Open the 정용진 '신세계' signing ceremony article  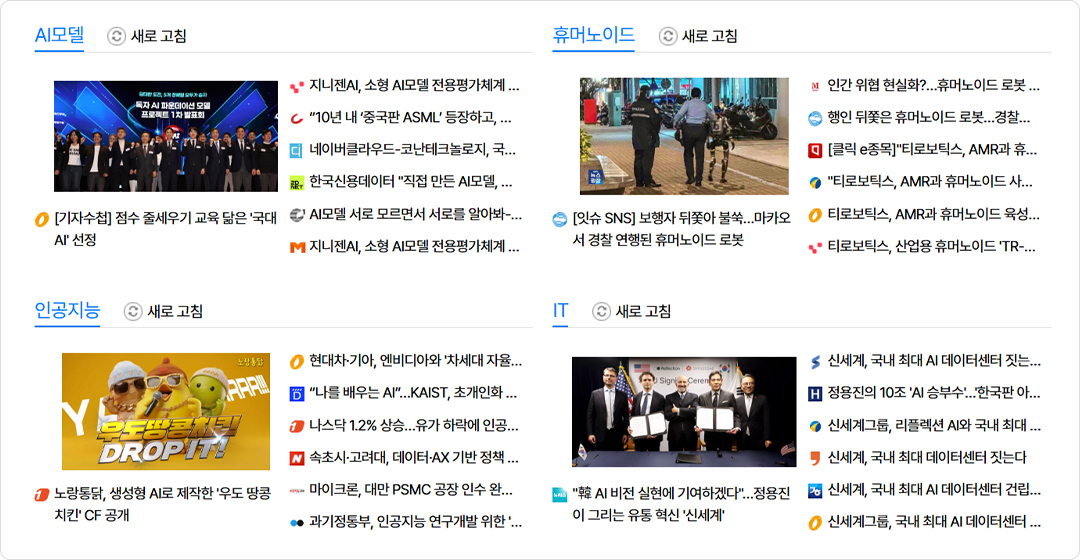[680, 504]
